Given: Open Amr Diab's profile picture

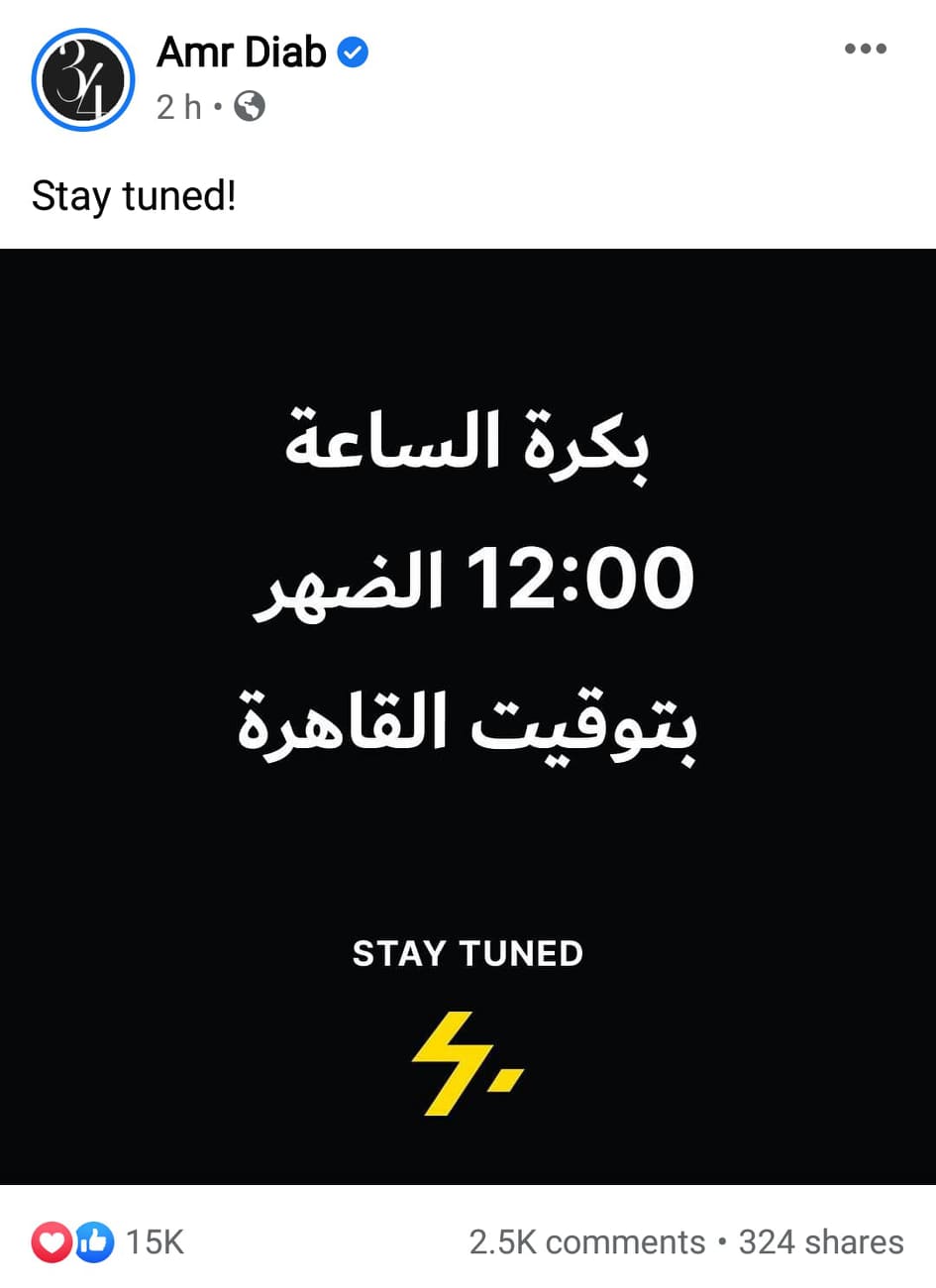Looking at the screenshot, I should [x=82, y=80].
